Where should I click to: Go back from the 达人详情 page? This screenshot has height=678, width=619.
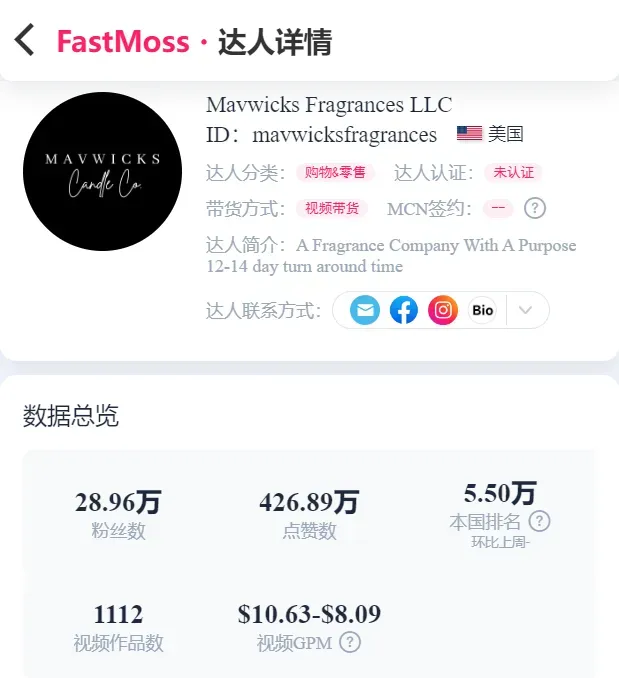tap(26, 41)
